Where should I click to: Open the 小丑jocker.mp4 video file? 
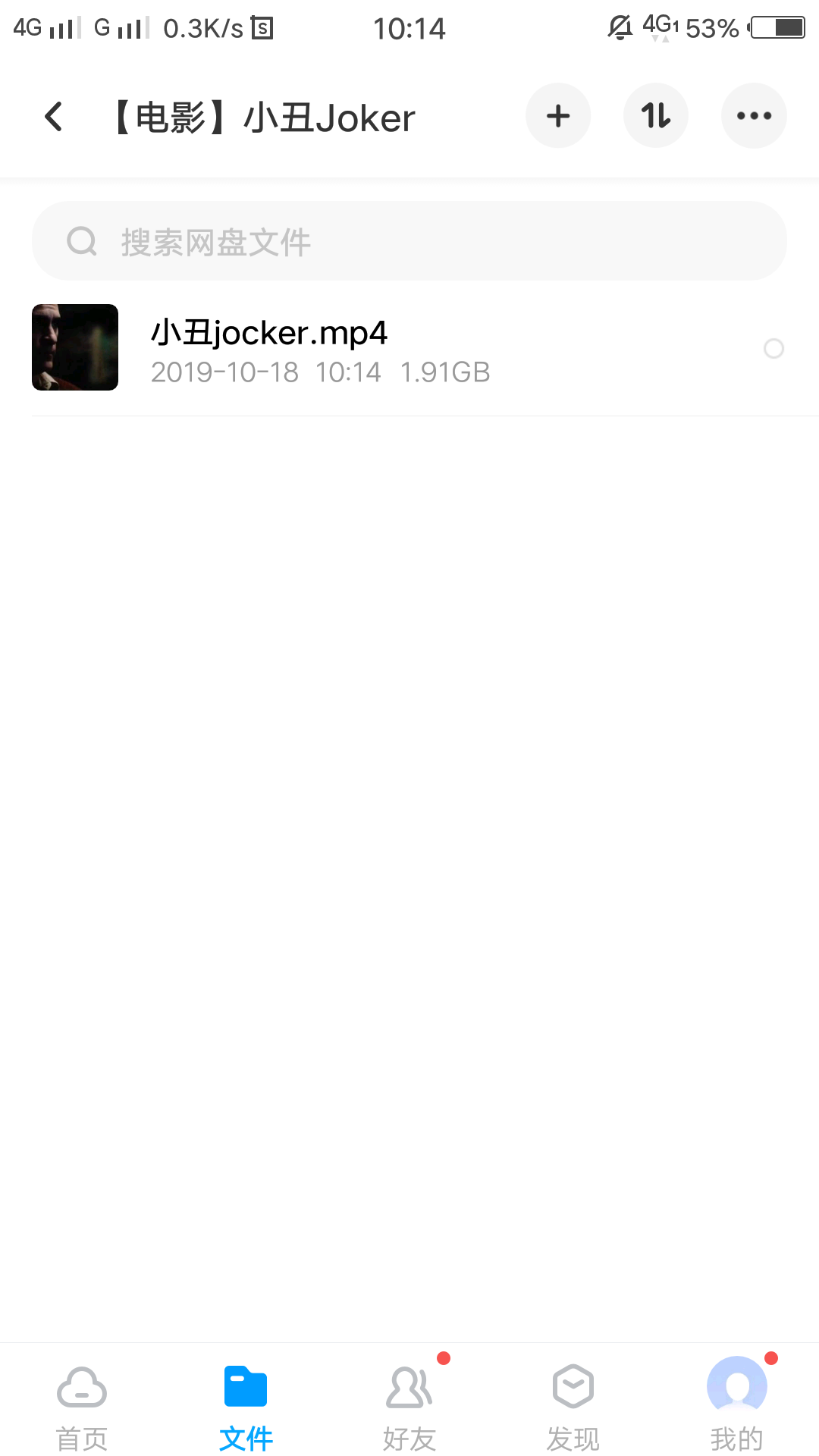coord(394,349)
